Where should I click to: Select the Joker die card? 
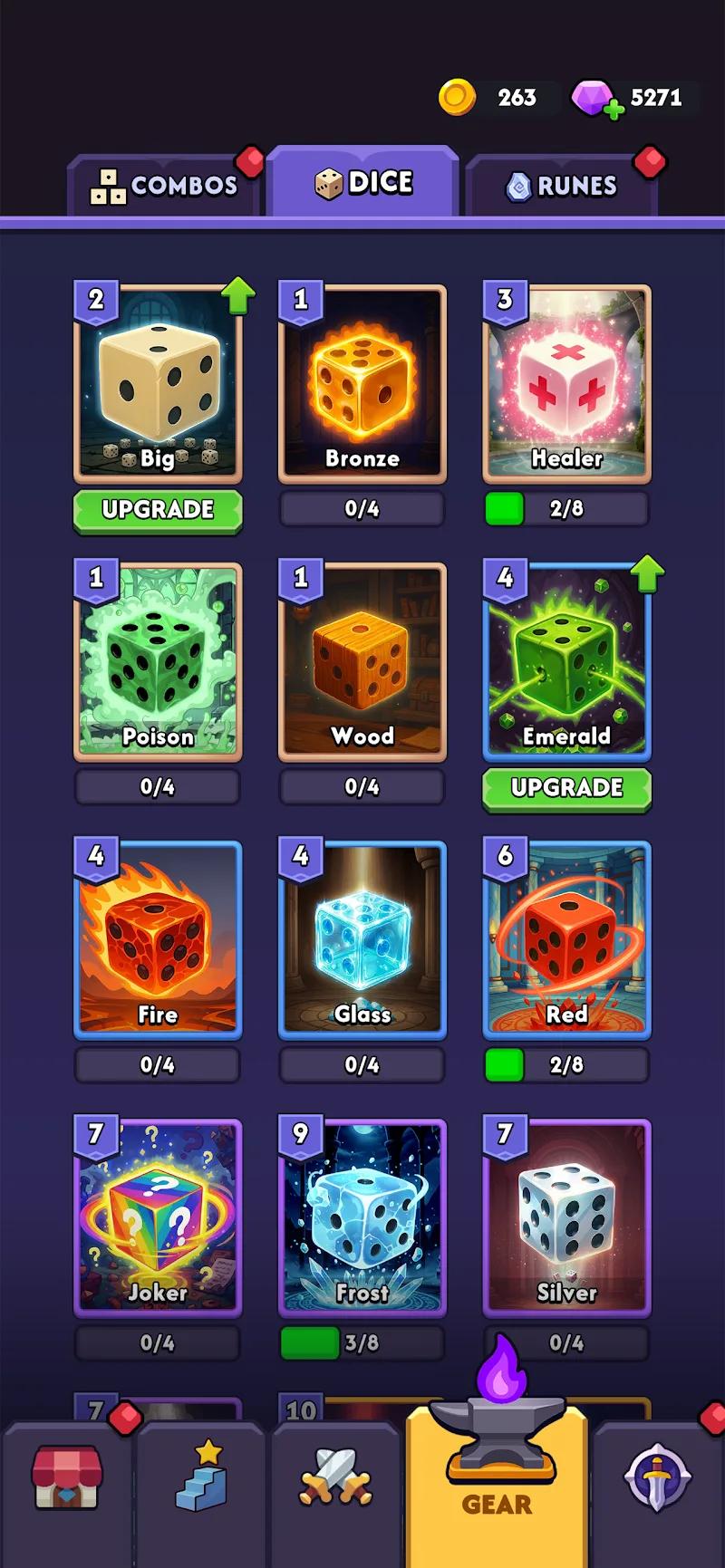click(158, 1218)
